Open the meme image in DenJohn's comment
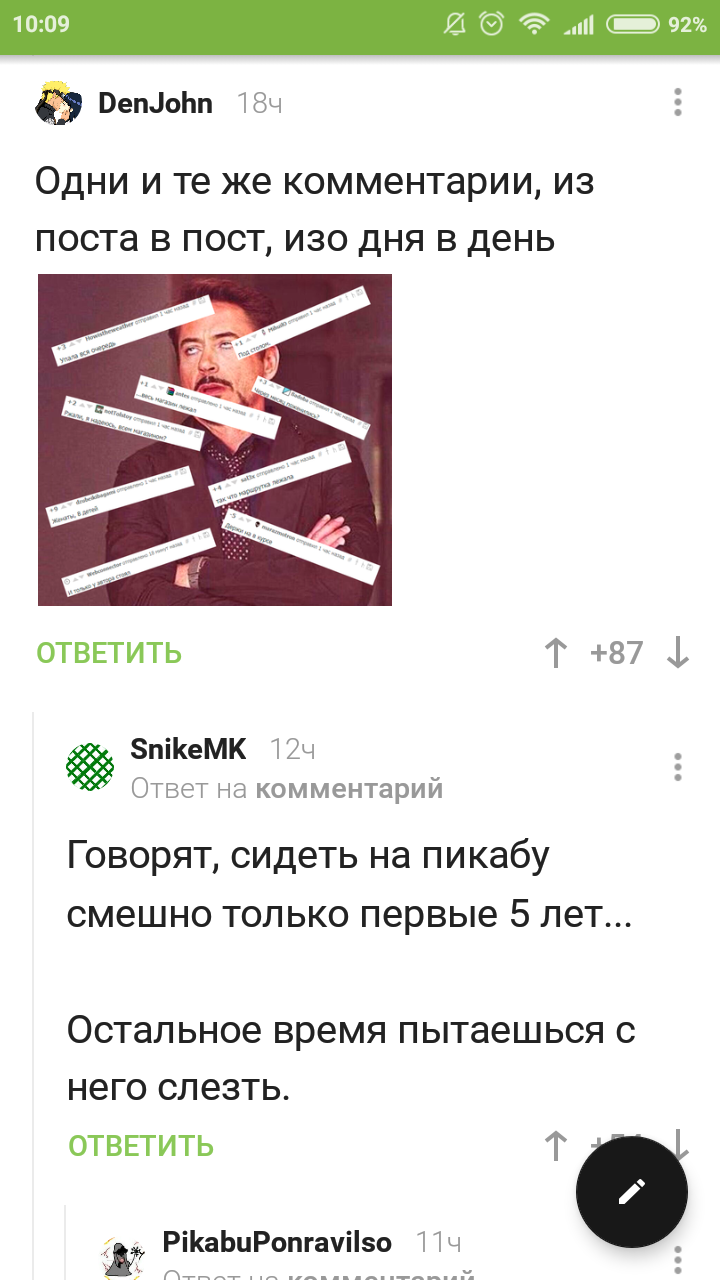Screen dimensions: 720x1280 click(x=214, y=440)
